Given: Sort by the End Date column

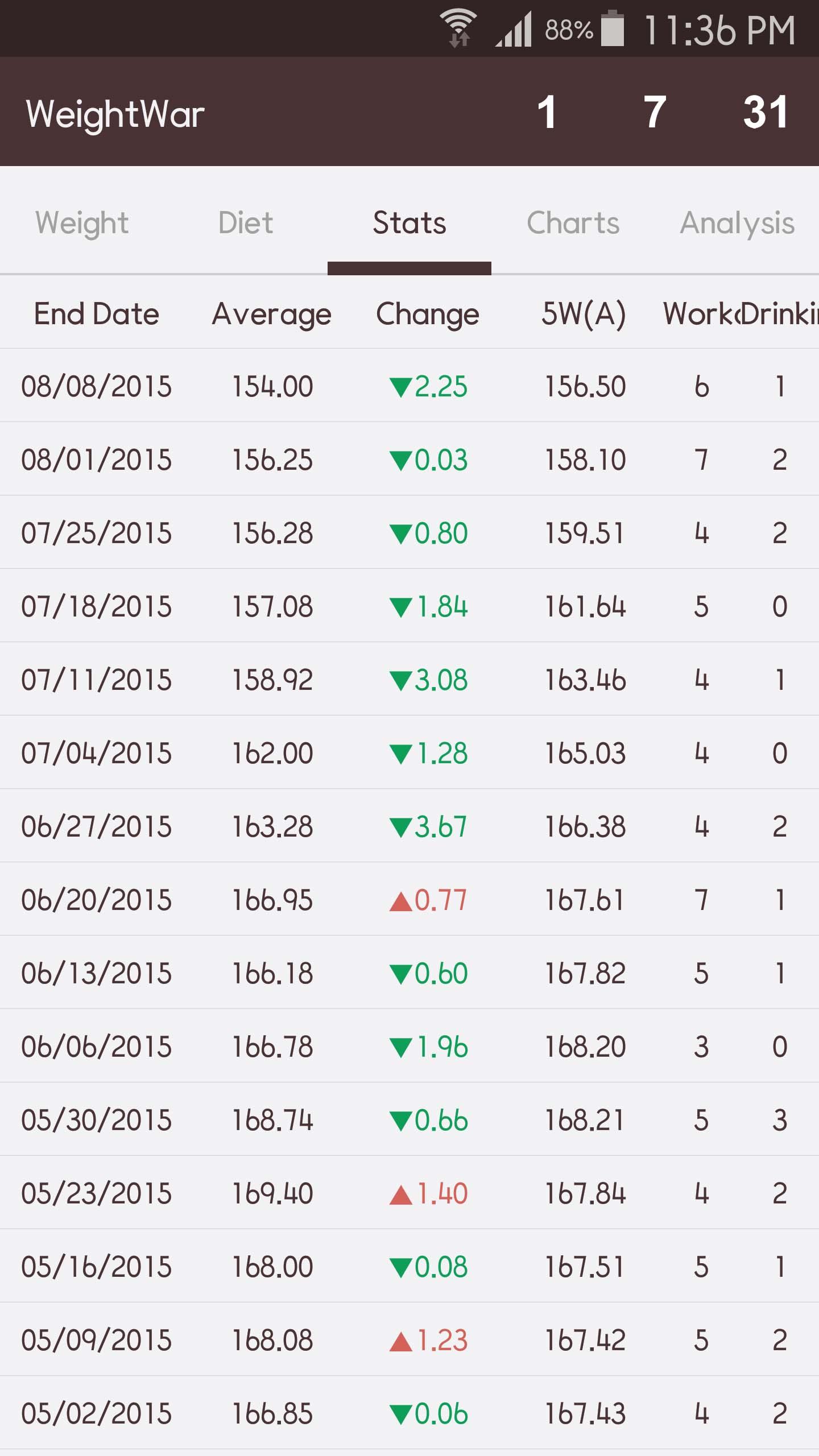Looking at the screenshot, I should (96, 314).
